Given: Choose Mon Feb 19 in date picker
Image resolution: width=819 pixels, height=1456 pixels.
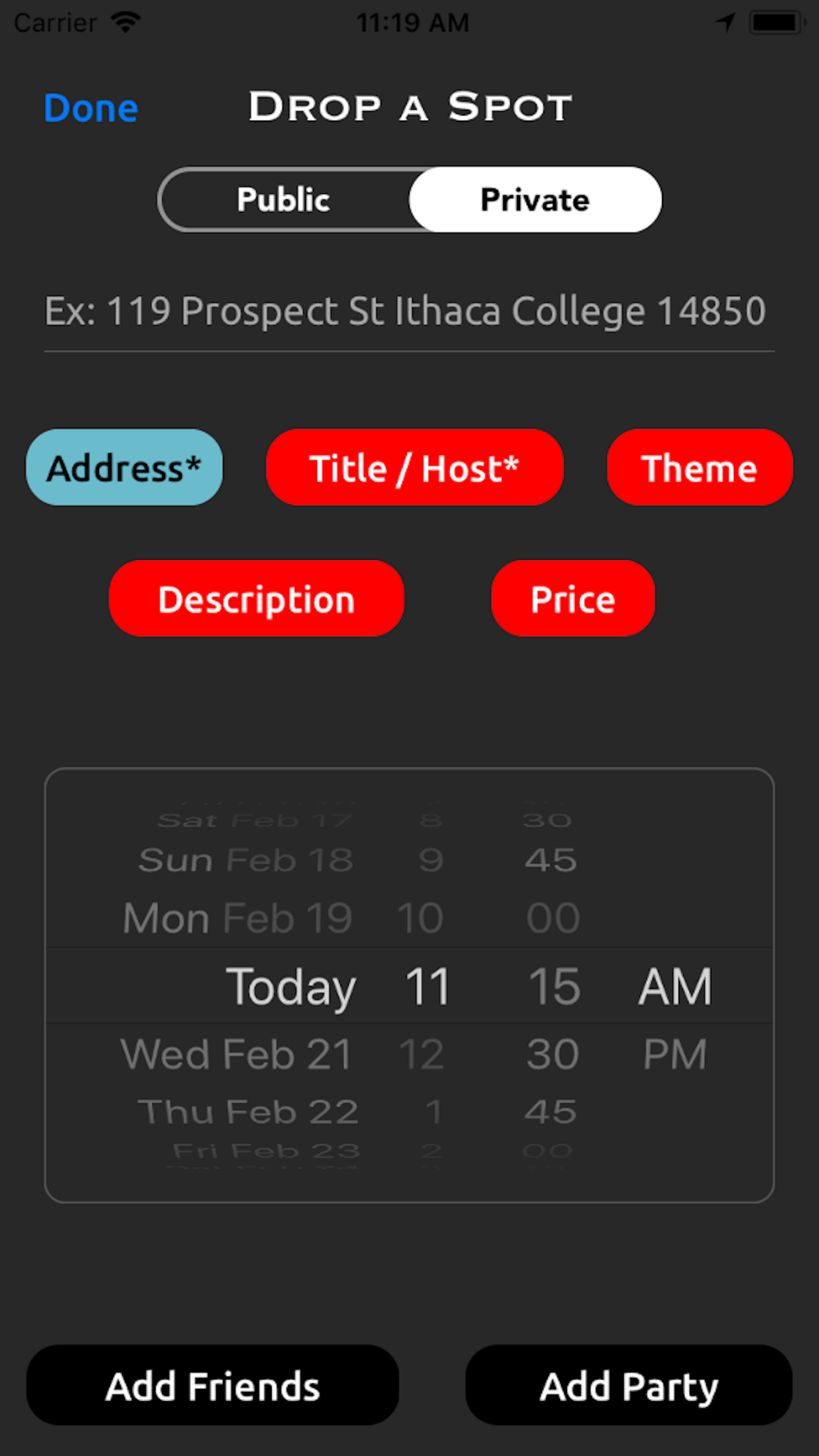Looking at the screenshot, I should (x=238, y=918).
